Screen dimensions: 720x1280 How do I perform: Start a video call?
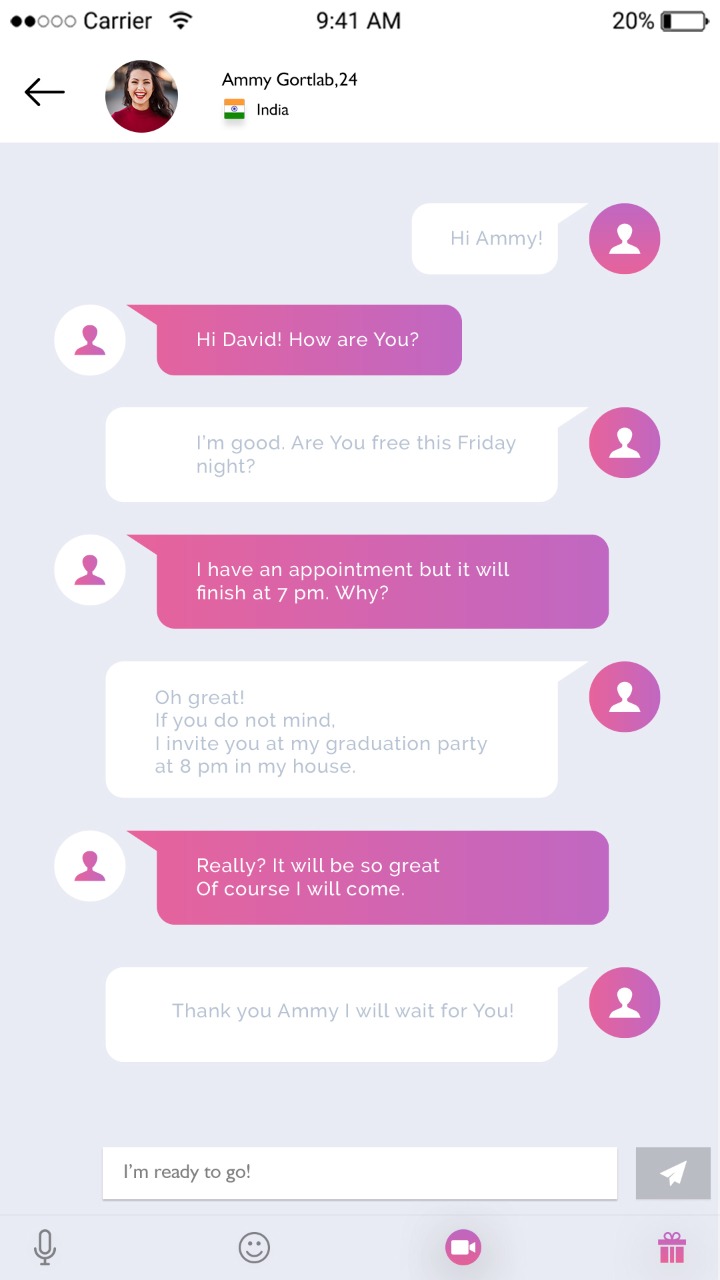click(463, 1247)
